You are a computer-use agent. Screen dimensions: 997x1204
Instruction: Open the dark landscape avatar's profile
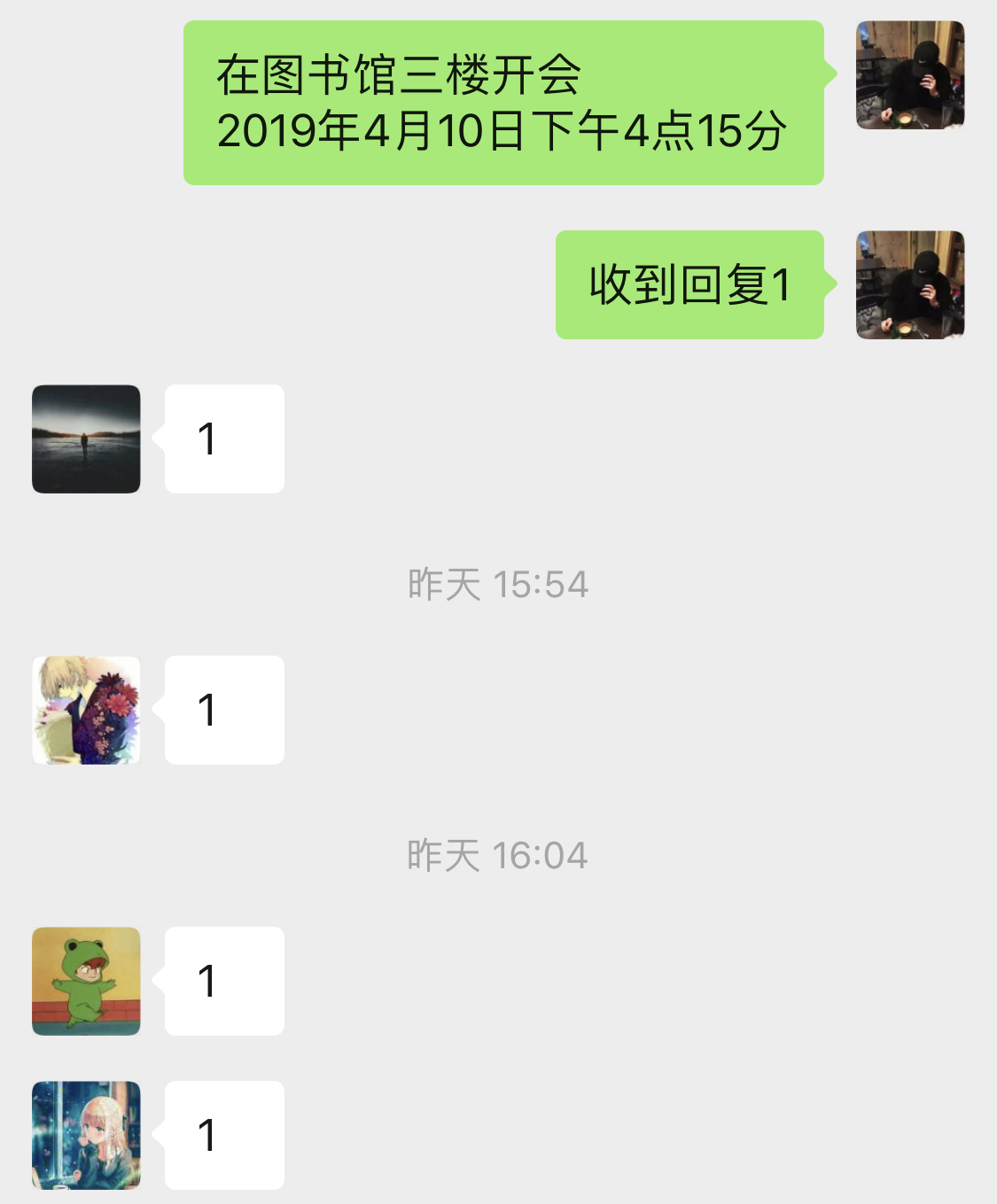(x=86, y=439)
